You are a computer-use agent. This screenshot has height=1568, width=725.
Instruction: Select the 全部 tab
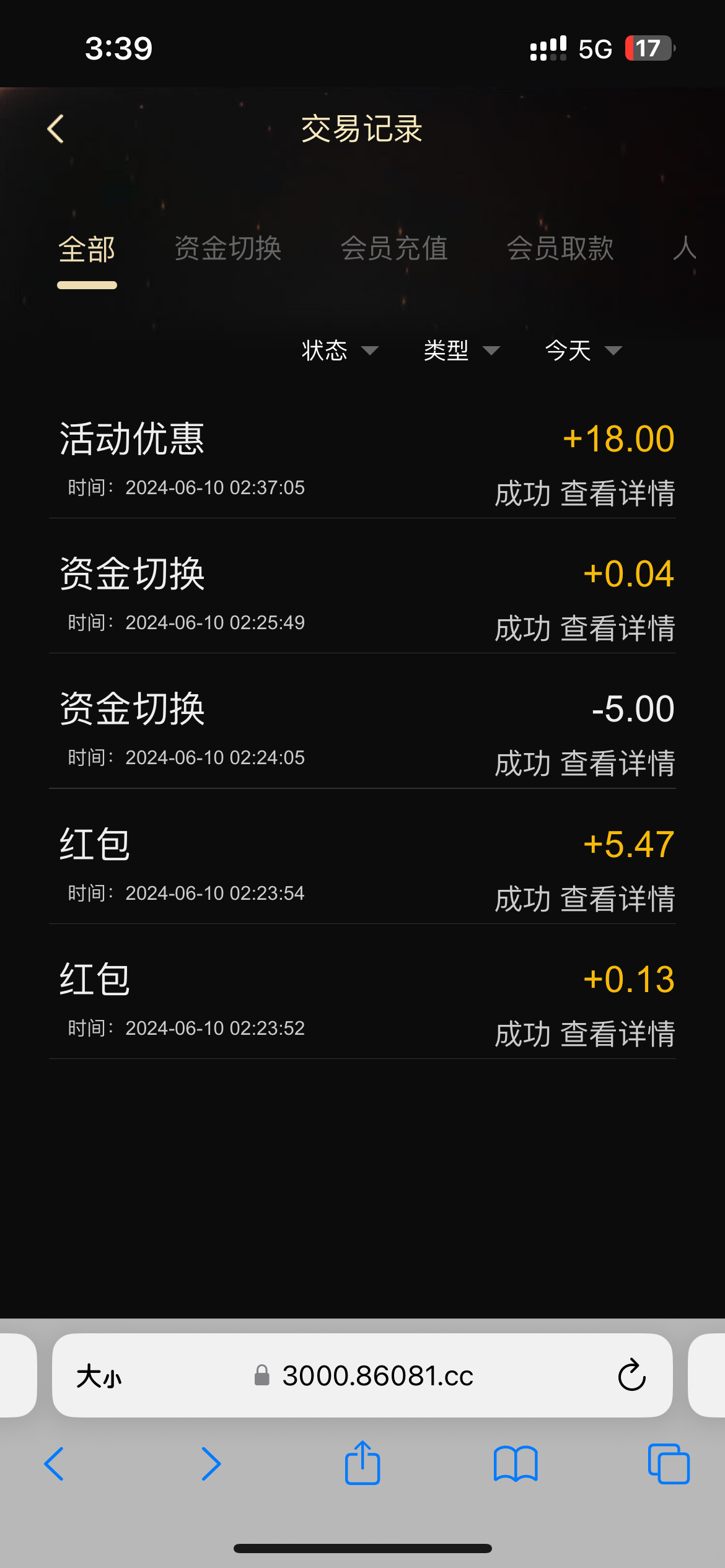tap(87, 249)
